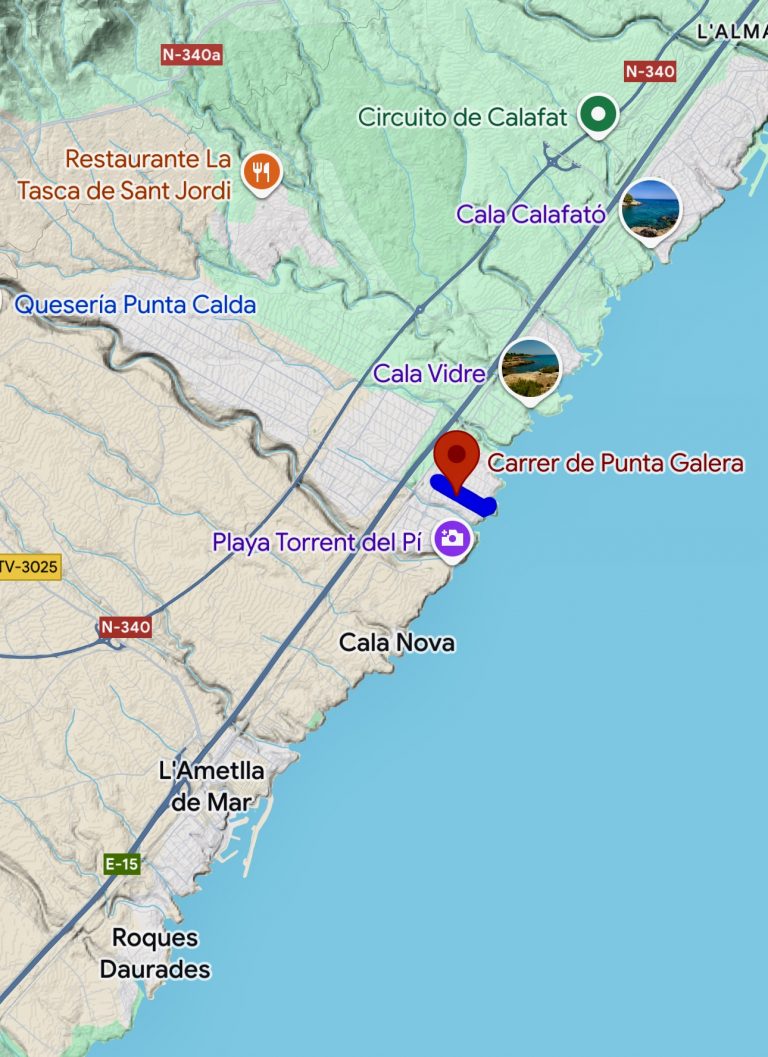The height and width of the screenshot is (1057, 768).
Task: Open the Cala Calafató photo marker
Action: coord(650,209)
